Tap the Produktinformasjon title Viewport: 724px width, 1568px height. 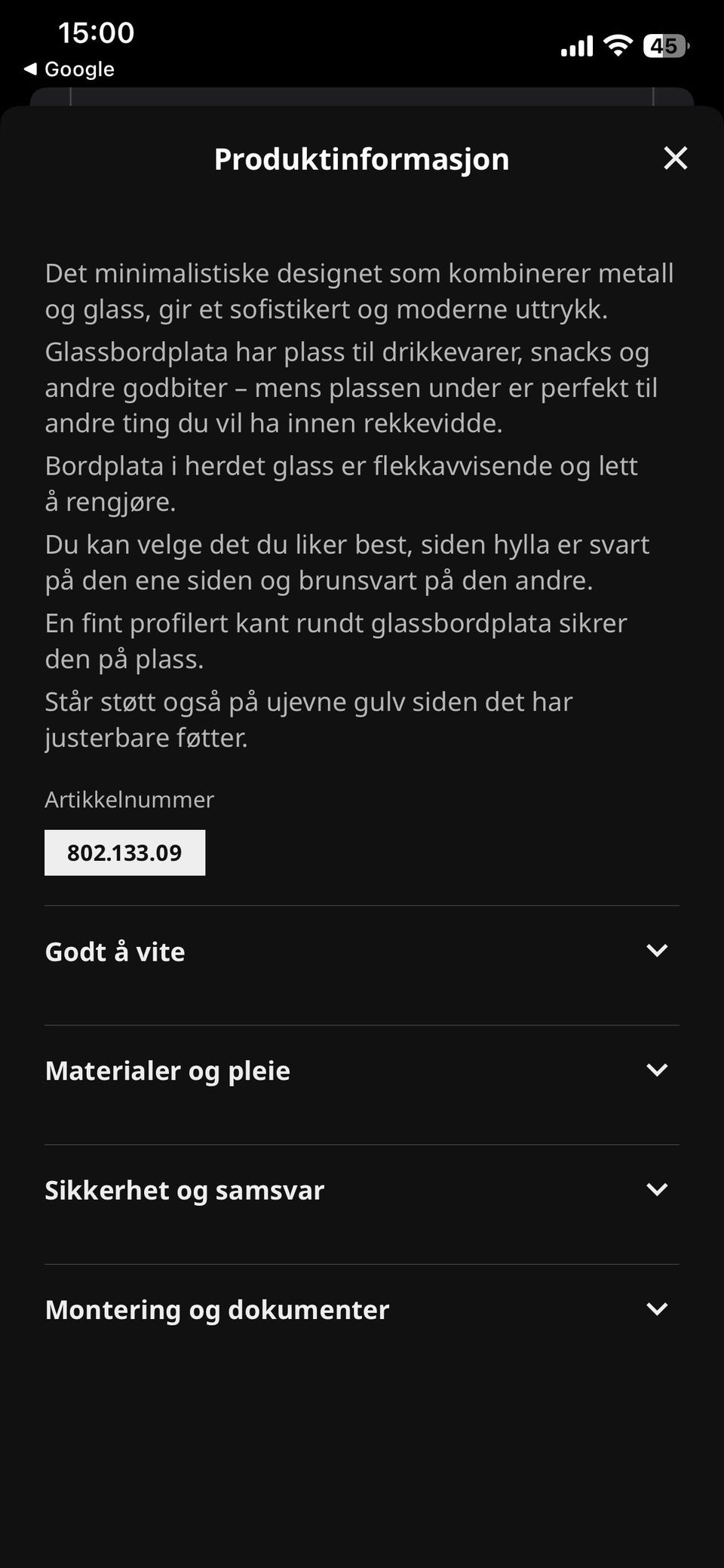coord(362,158)
